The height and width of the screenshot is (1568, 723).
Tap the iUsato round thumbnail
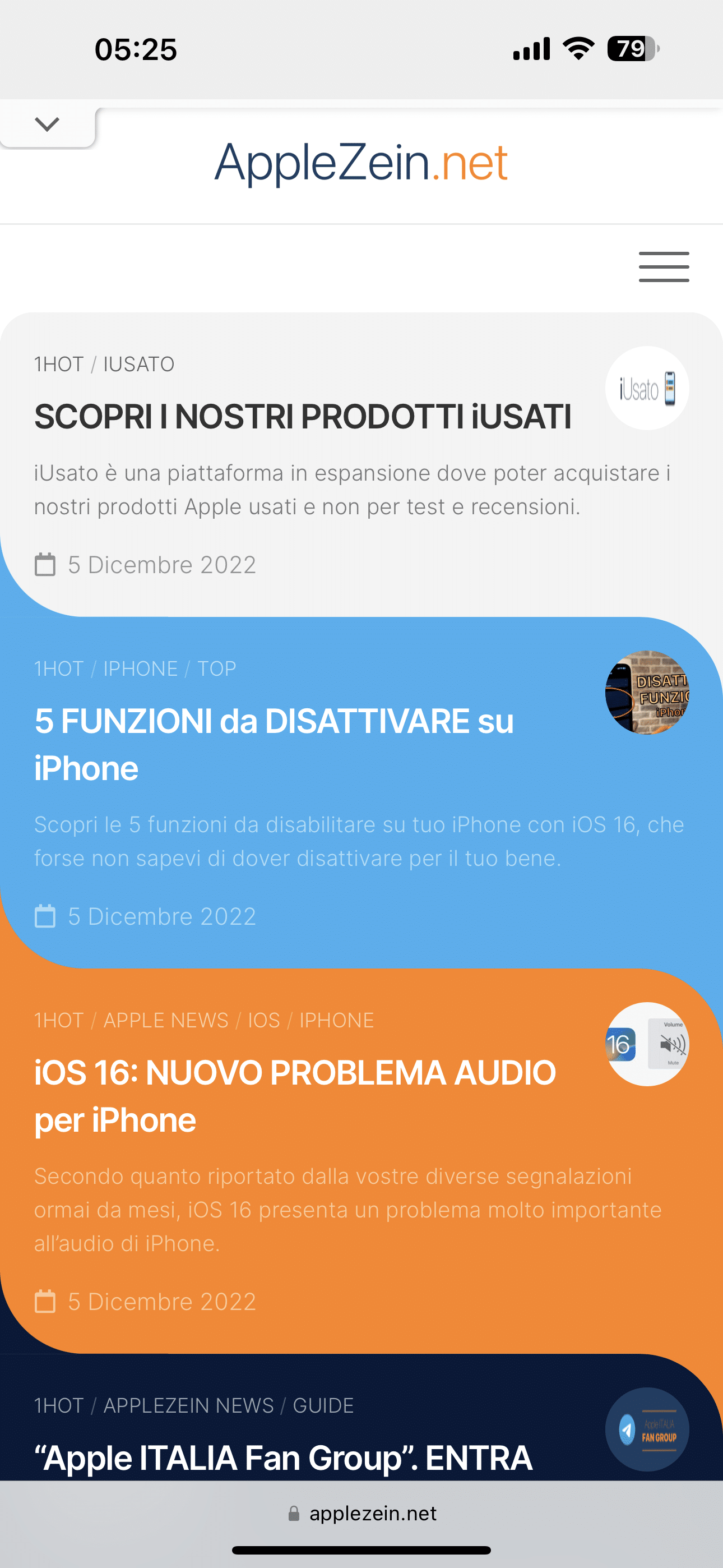647,388
